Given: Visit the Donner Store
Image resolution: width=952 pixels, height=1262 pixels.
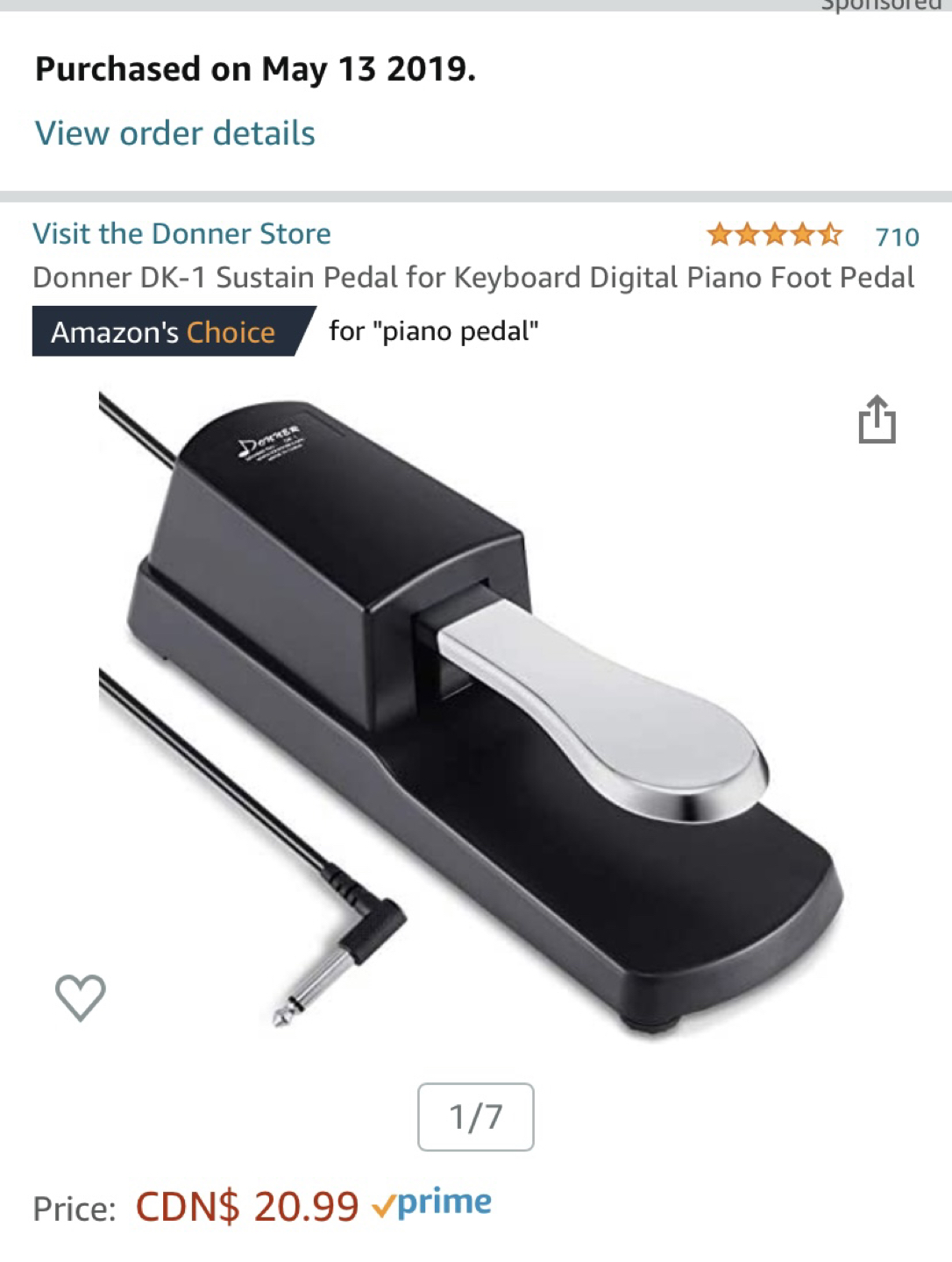Looking at the screenshot, I should 181,234.
